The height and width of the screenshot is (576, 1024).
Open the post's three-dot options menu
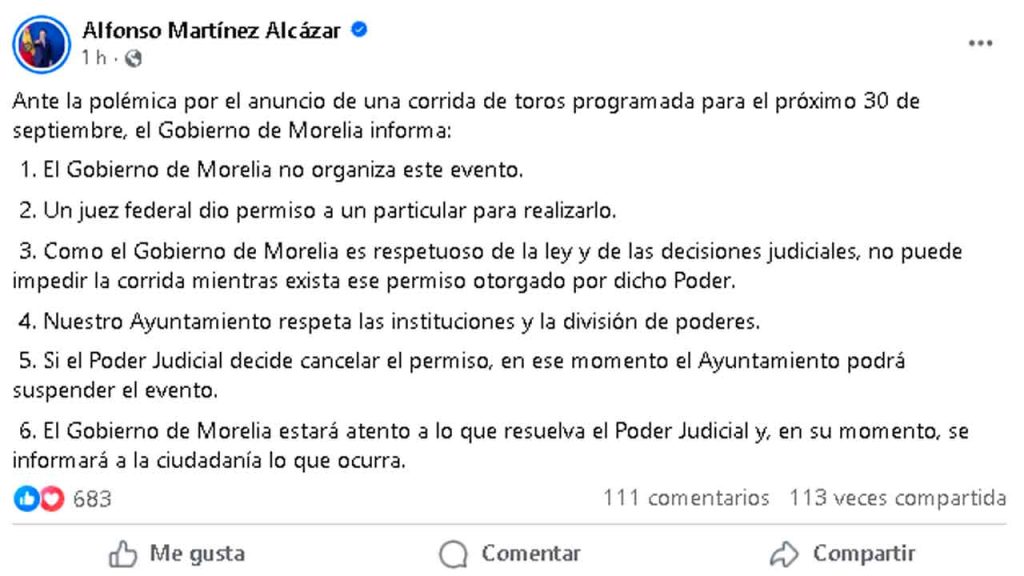coord(981,44)
